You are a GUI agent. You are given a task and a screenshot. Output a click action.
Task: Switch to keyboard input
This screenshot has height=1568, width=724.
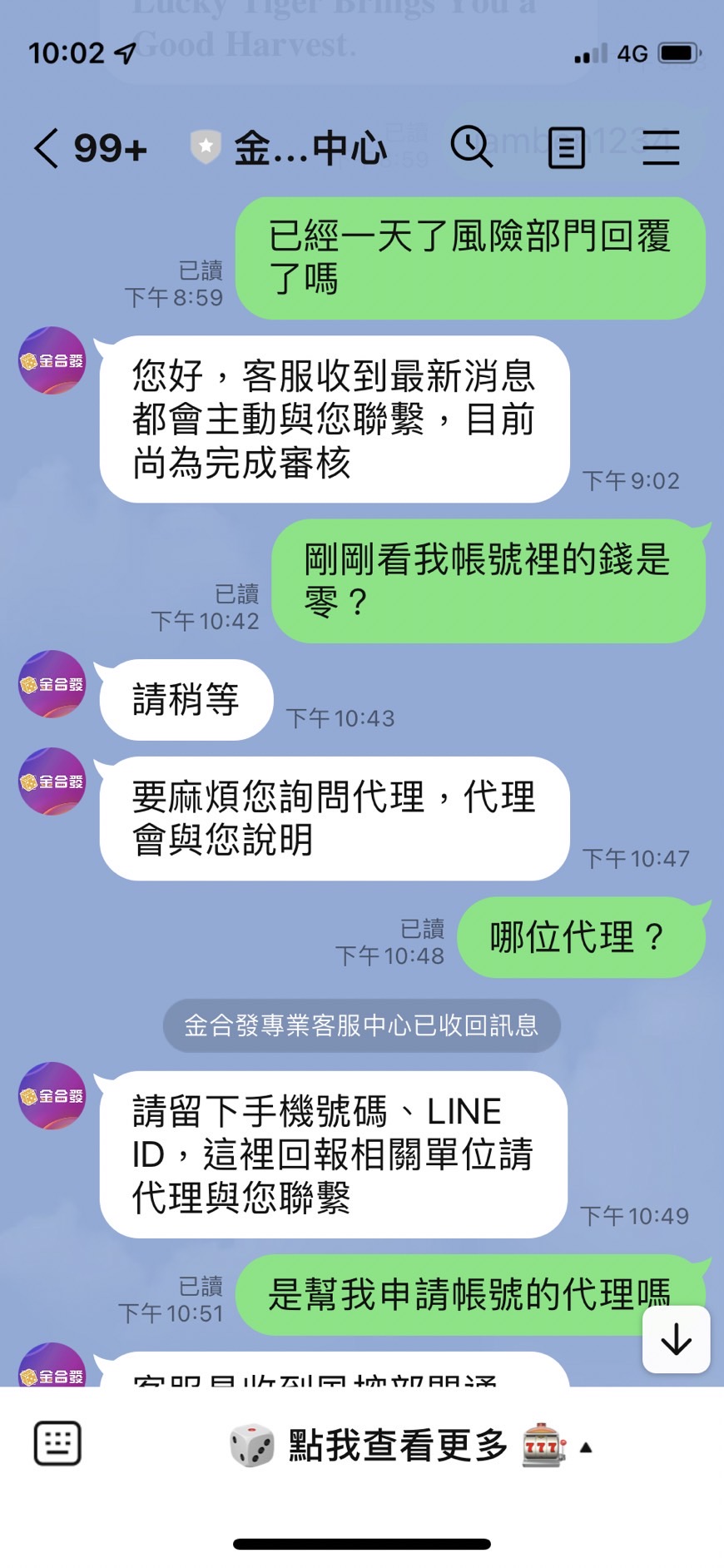[57, 1443]
